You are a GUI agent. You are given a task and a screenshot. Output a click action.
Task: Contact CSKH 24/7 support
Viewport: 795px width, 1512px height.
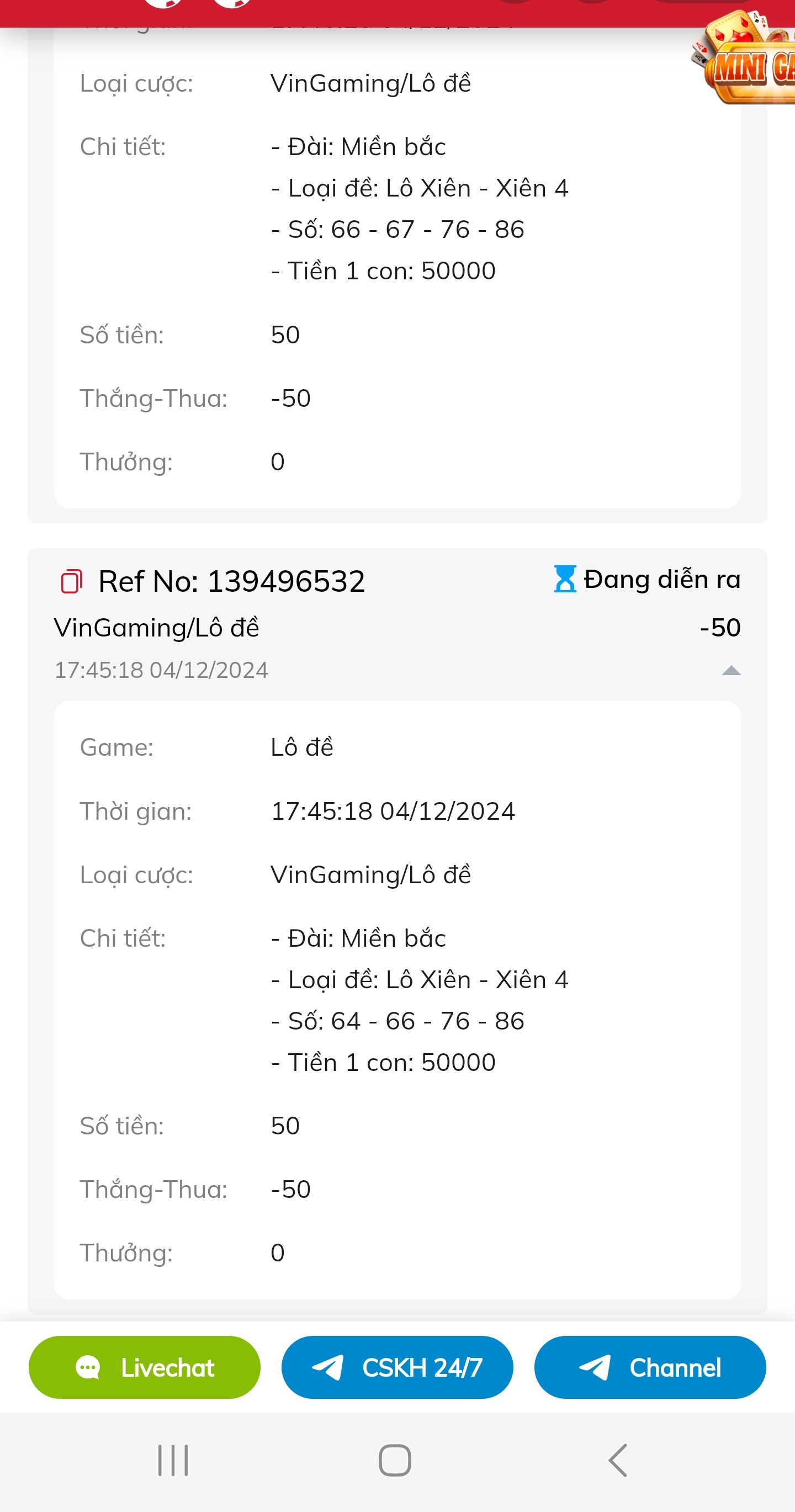[x=397, y=1367]
